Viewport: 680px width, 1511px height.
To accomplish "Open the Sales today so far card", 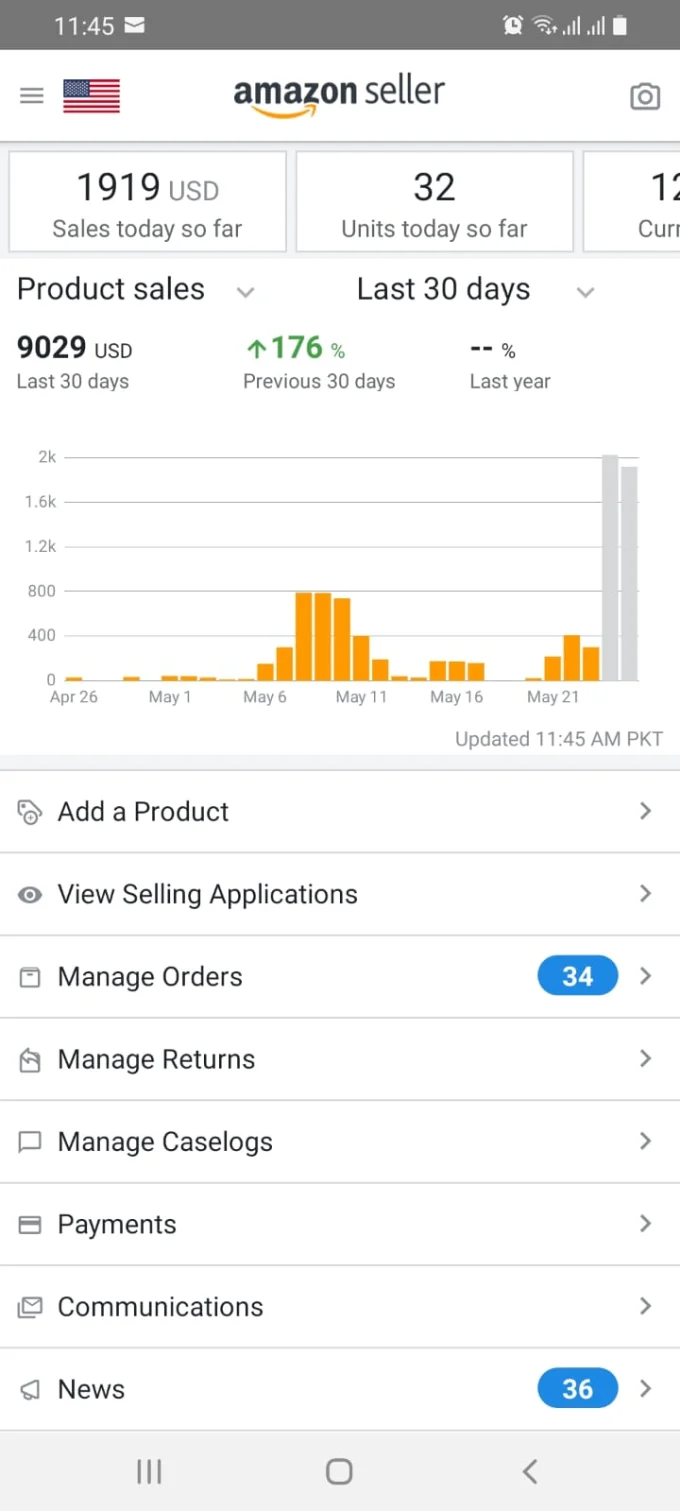I will tap(148, 202).
